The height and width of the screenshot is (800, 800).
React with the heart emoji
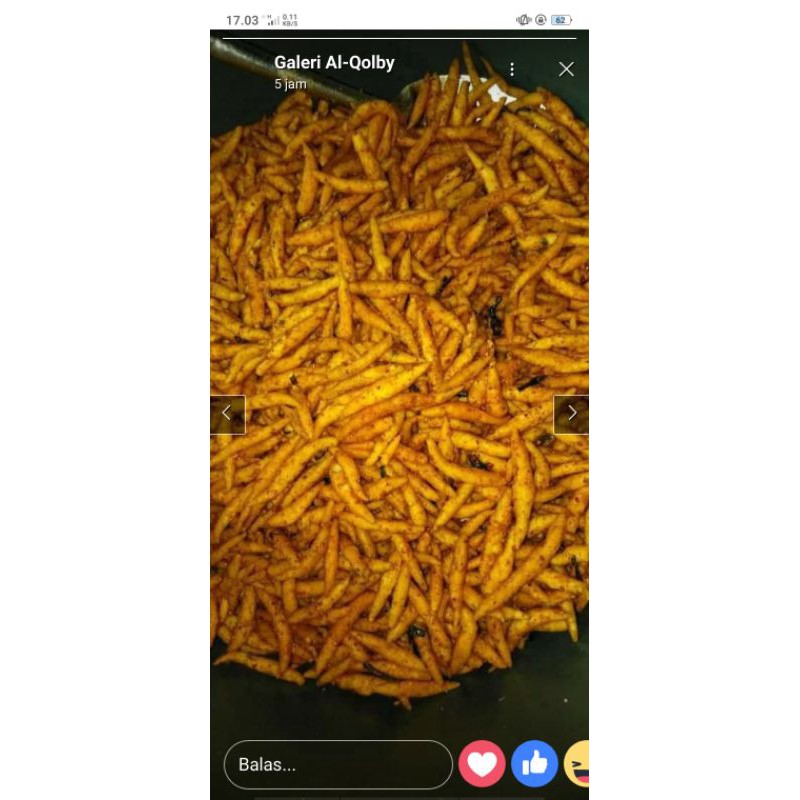pyautogui.click(x=482, y=765)
